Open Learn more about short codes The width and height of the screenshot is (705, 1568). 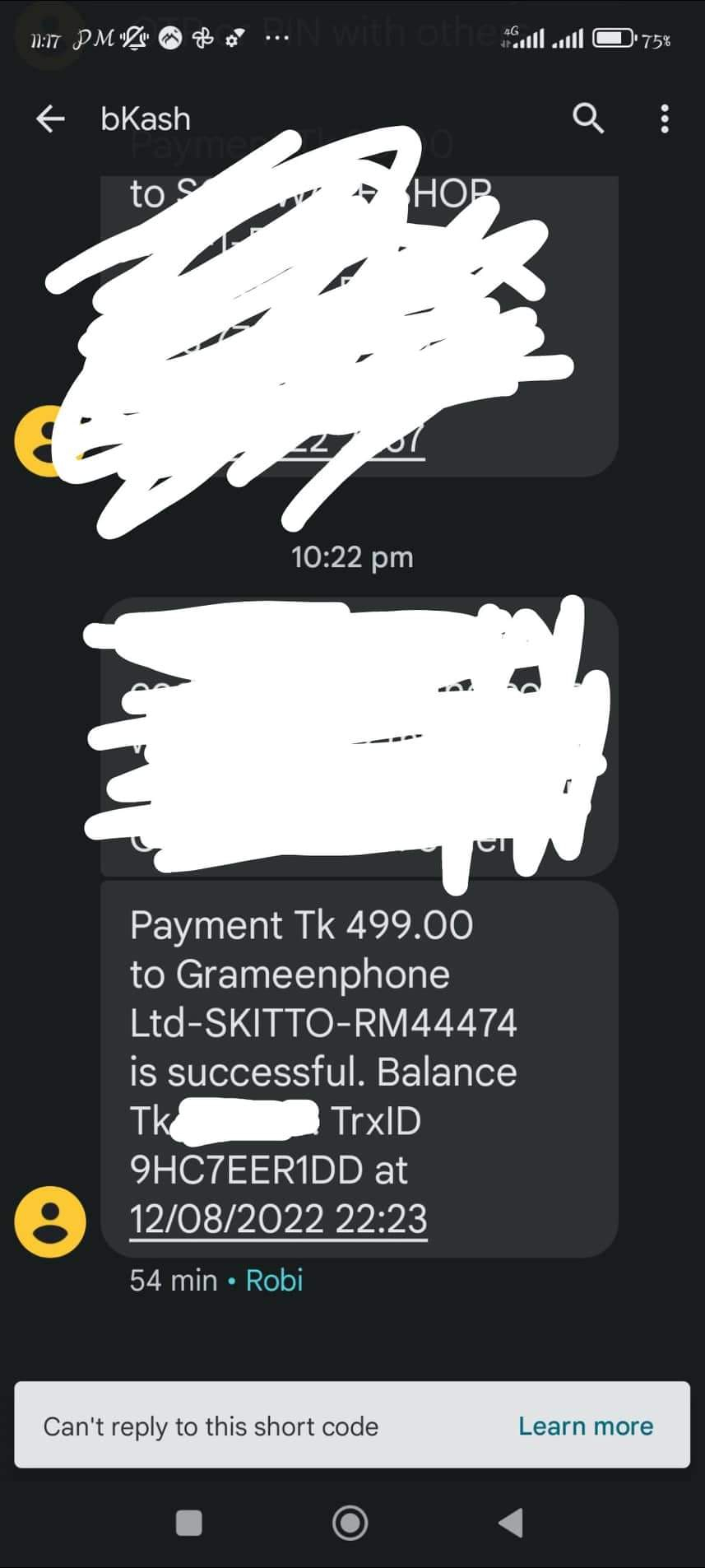pyautogui.click(x=585, y=1426)
